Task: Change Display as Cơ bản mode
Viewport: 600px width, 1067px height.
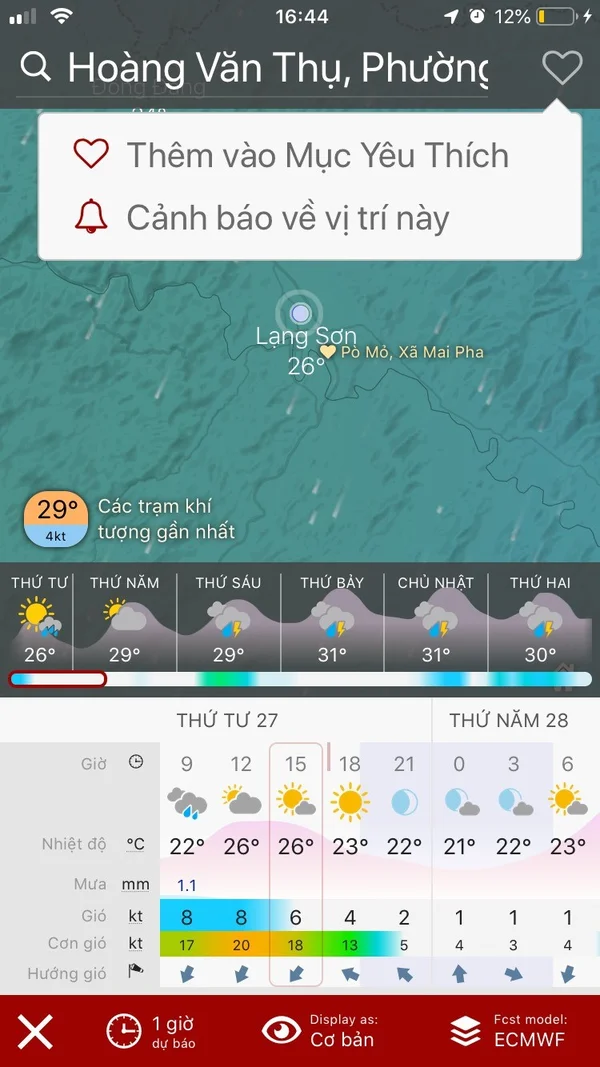Action: [318, 1031]
